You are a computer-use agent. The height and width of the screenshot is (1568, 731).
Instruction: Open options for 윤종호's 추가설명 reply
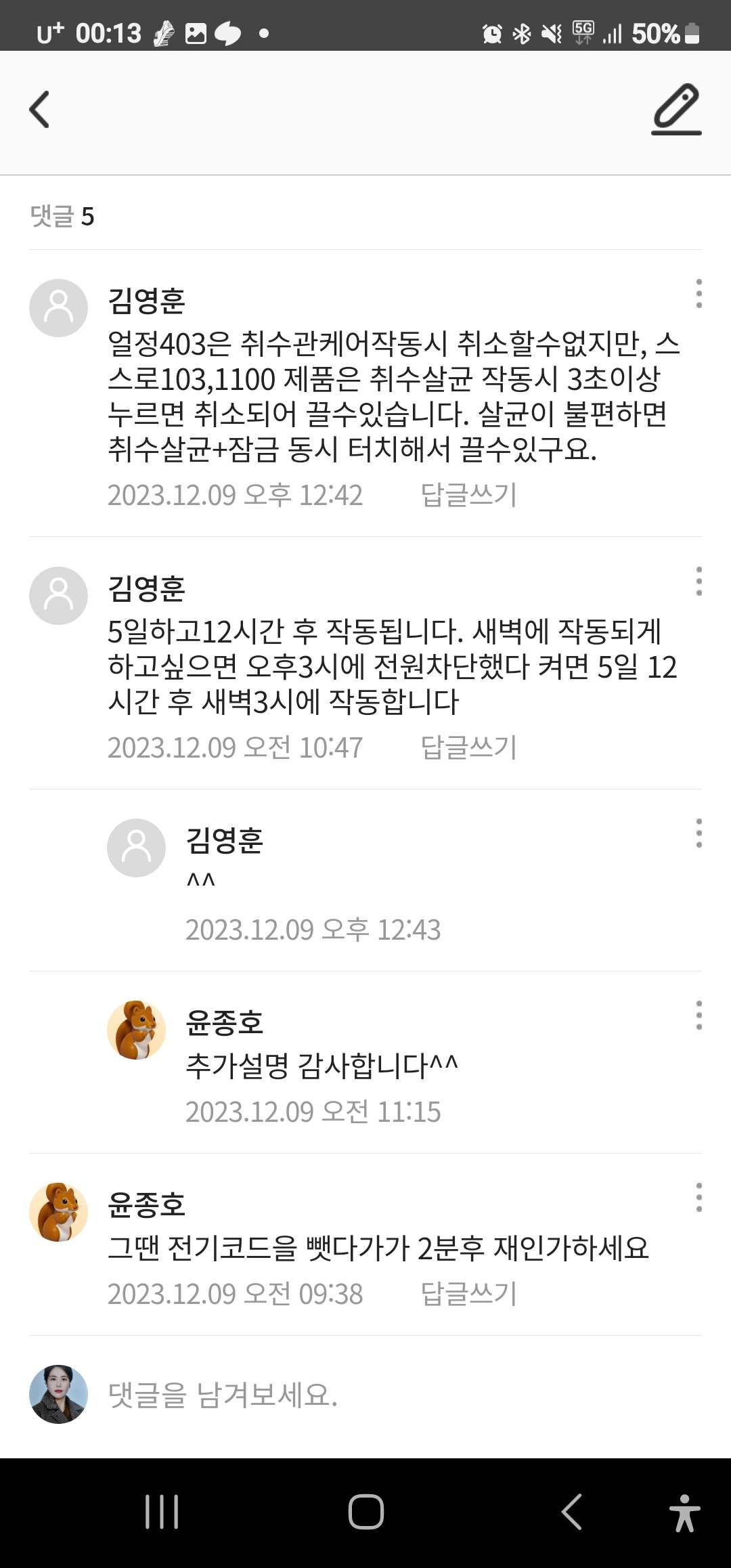pyautogui.click(x=699, y=1016)
